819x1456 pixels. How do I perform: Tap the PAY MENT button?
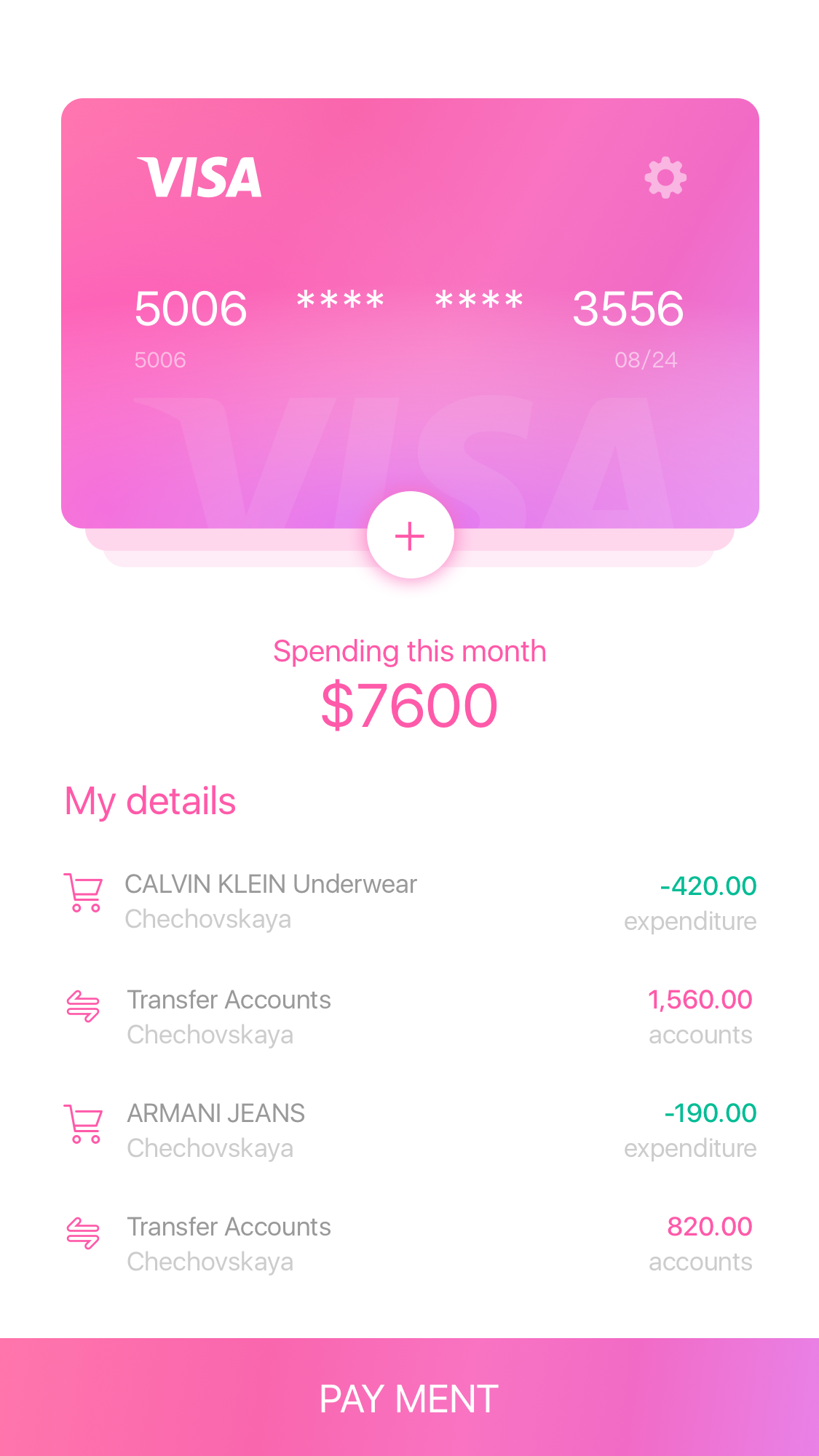coord(409,1397)
